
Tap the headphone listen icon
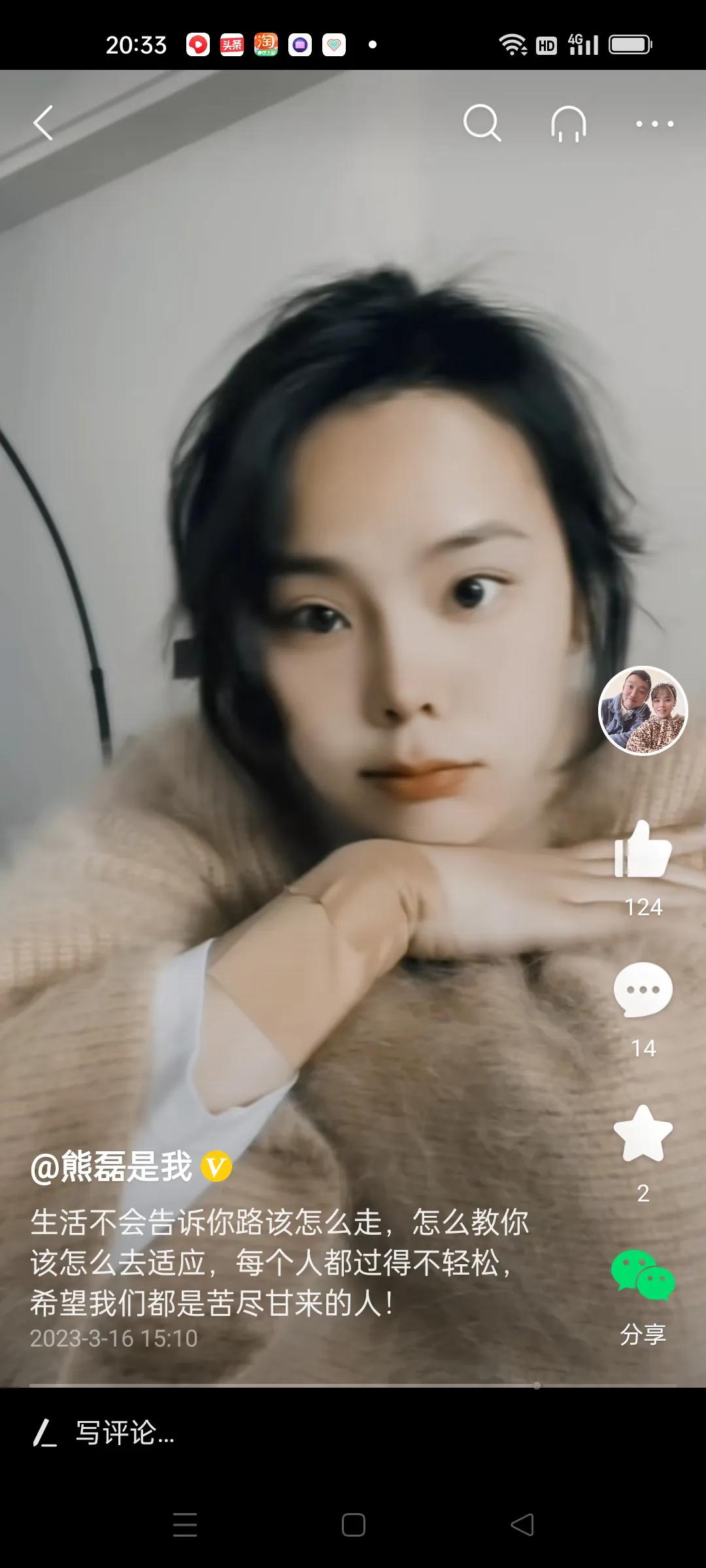click(568, 123)
